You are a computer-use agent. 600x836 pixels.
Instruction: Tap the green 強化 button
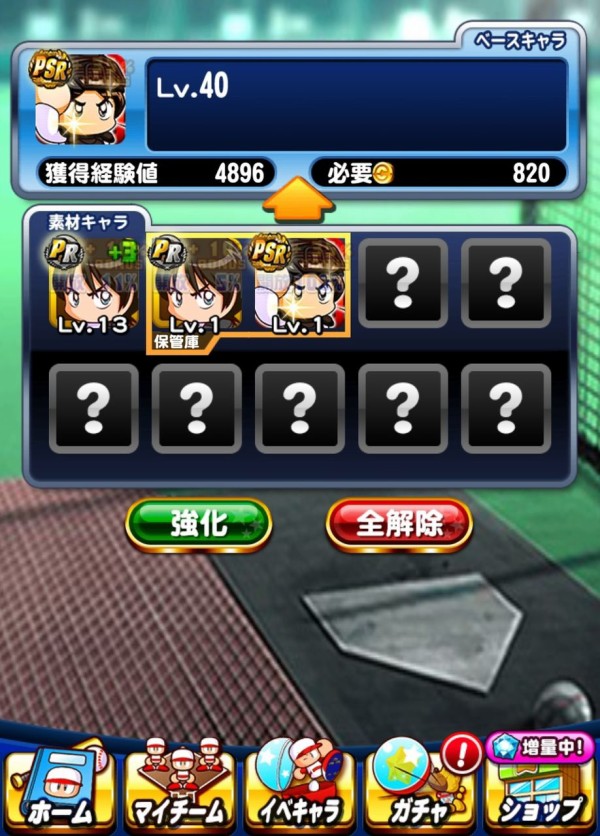click(198, 523)
